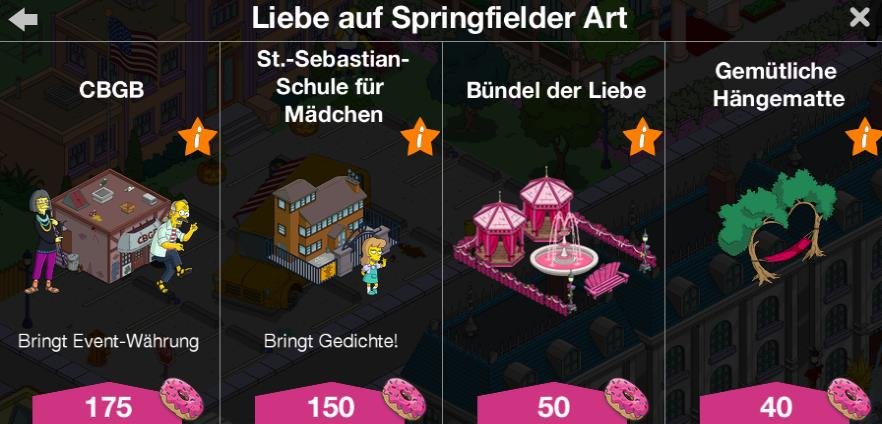This screenshot has width=882, height=424.
Task: Buy CBGB for 175 donuts
Action: coord(110,407)
